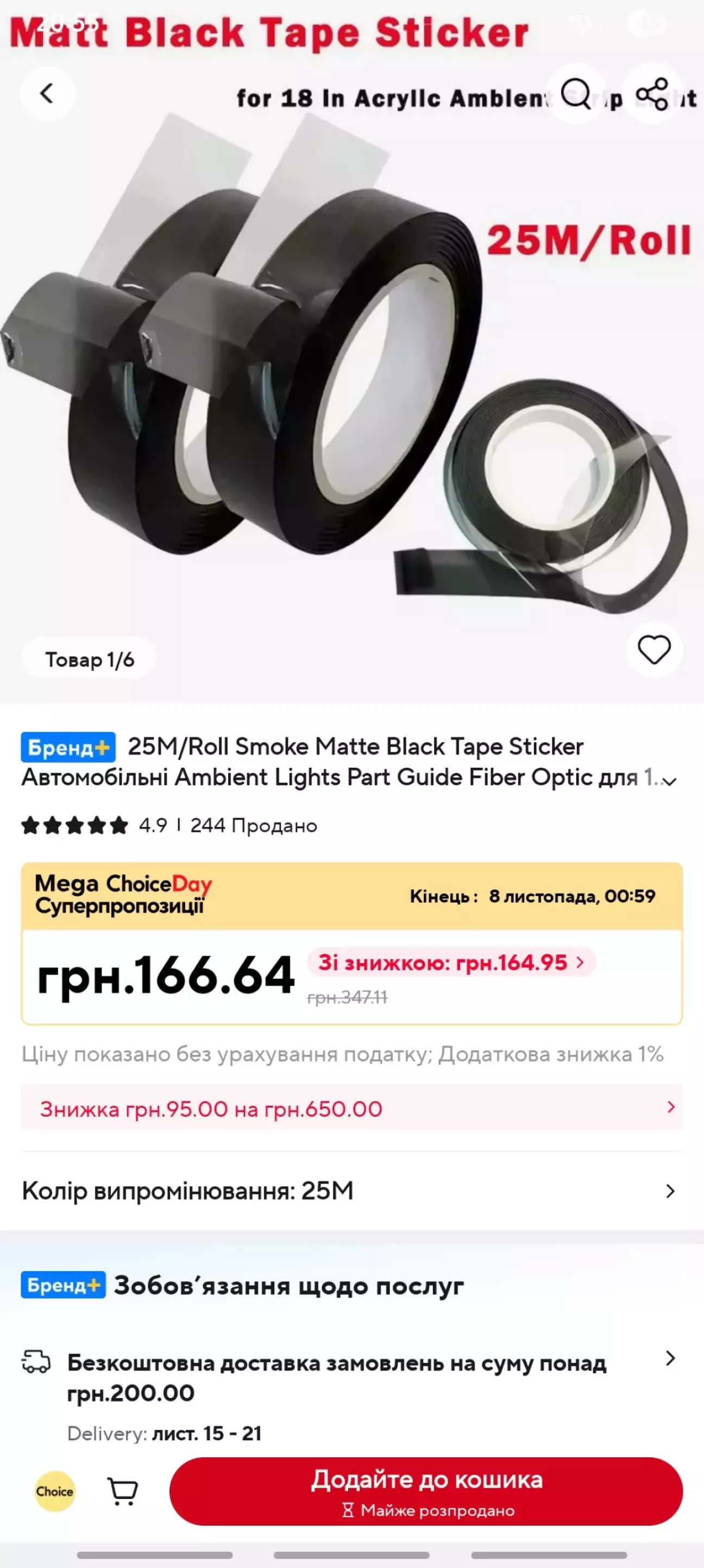The image size is (704, 1568).
Task: Open the discounted price грн.164.95 details
Action: coord(451,962)
